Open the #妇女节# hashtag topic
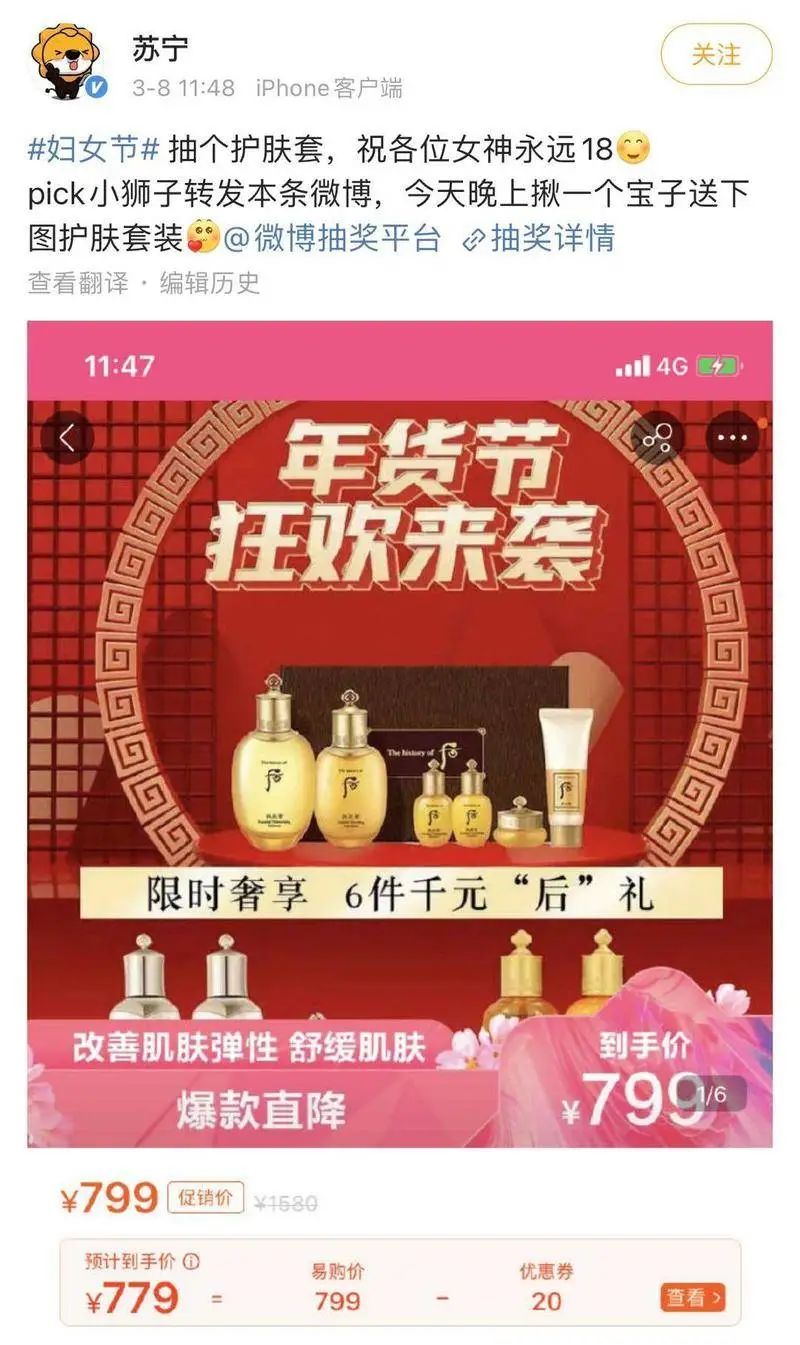Screen dimensions: 800x1345 click(94, 149)
